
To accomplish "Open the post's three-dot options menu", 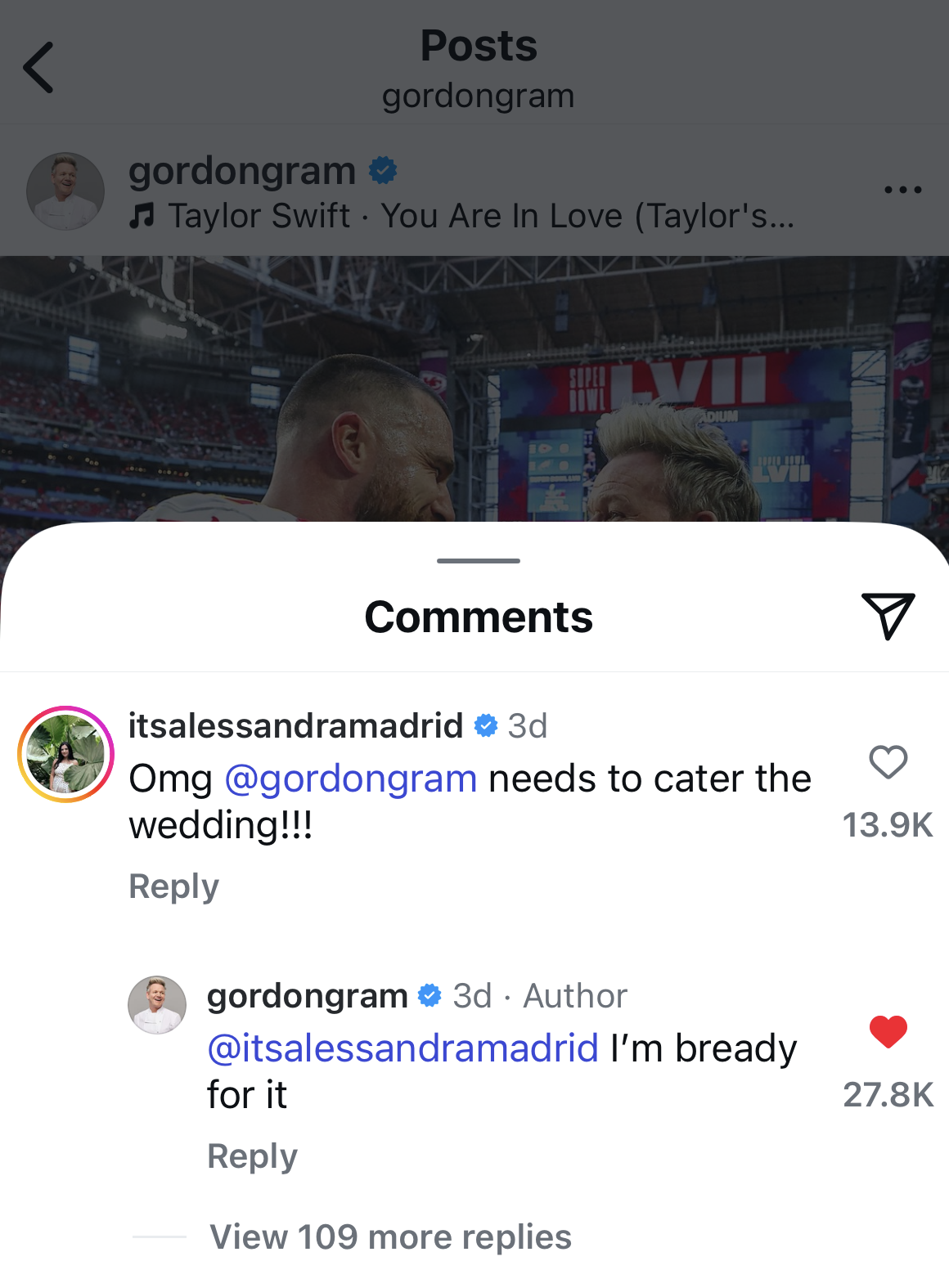I will coord(902,190).
